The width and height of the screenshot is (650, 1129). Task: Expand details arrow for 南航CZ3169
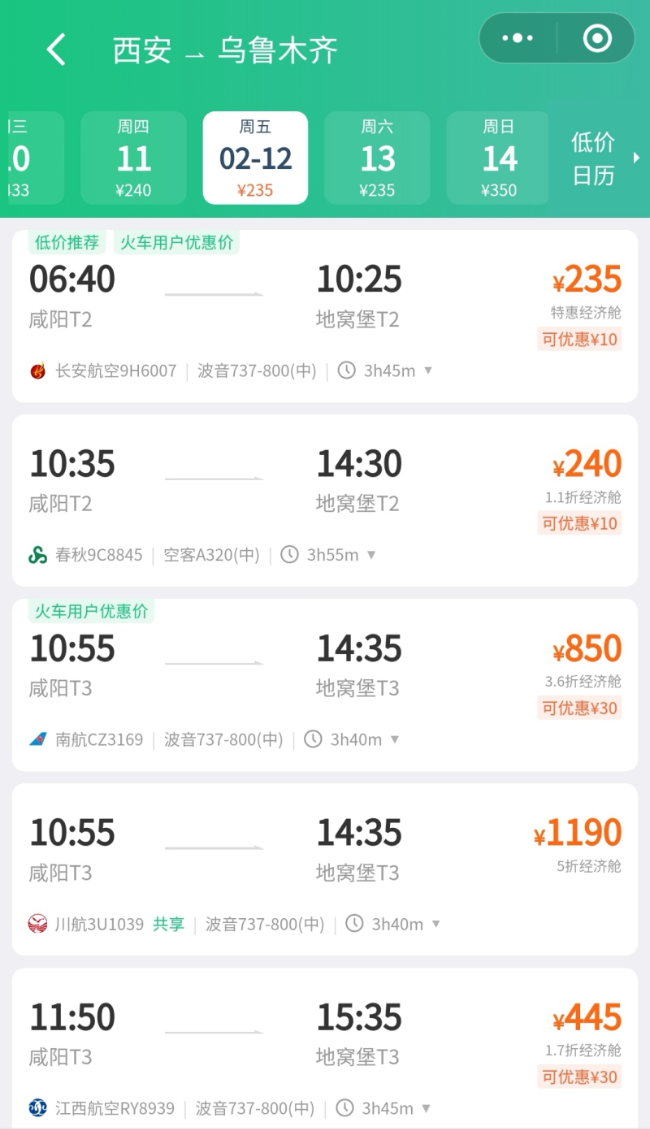[x=394, y=739]
